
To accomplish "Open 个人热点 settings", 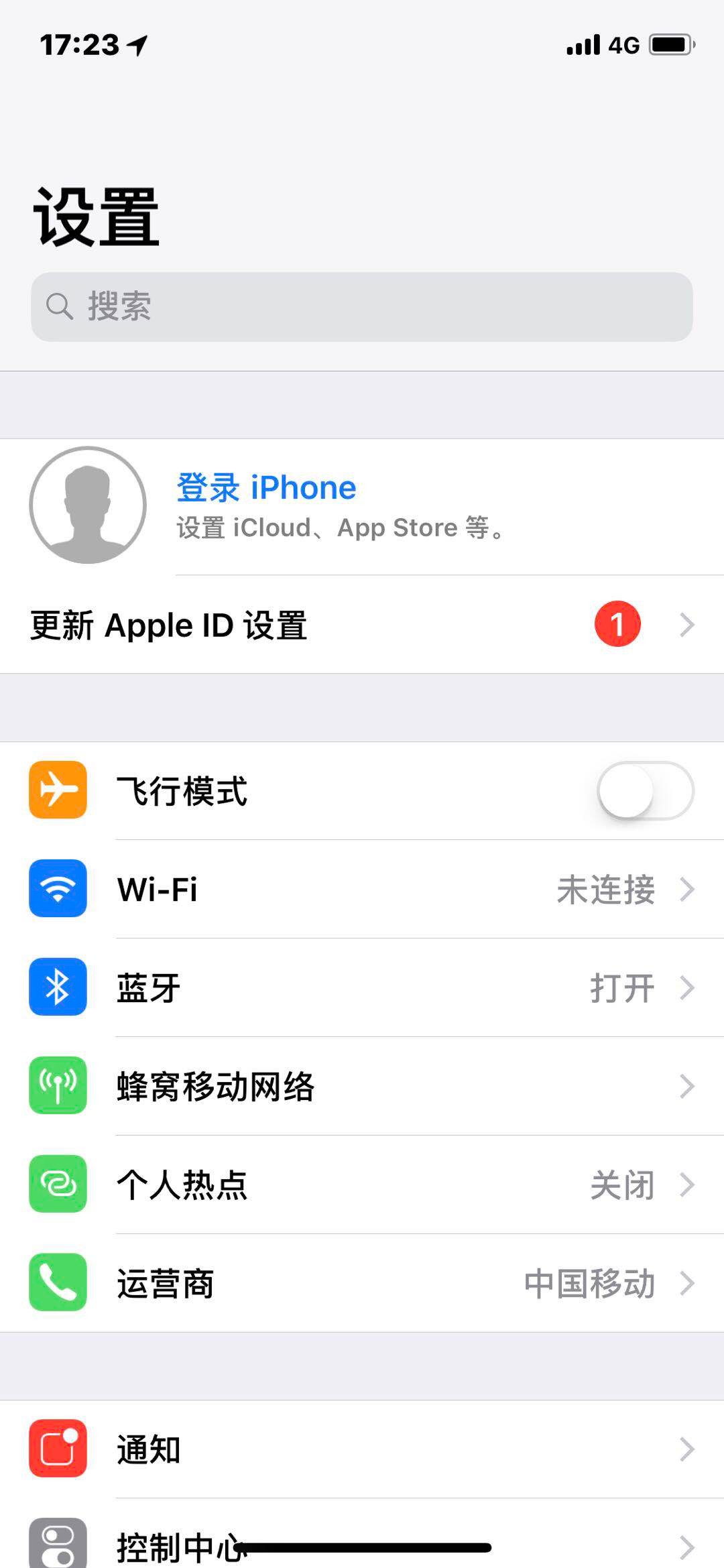I will 362,1185.
